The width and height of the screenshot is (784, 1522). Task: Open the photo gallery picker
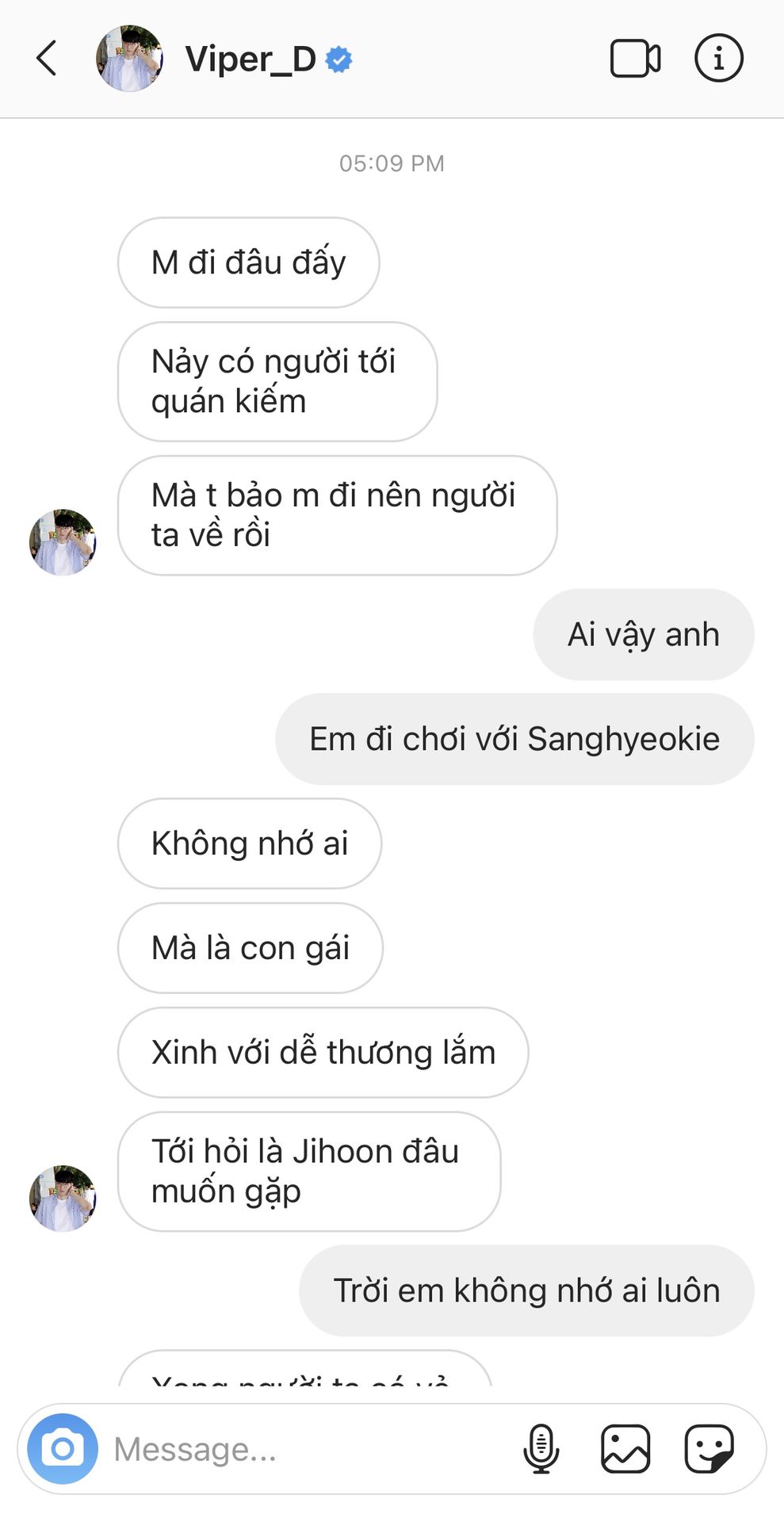tap(625, 1449)
